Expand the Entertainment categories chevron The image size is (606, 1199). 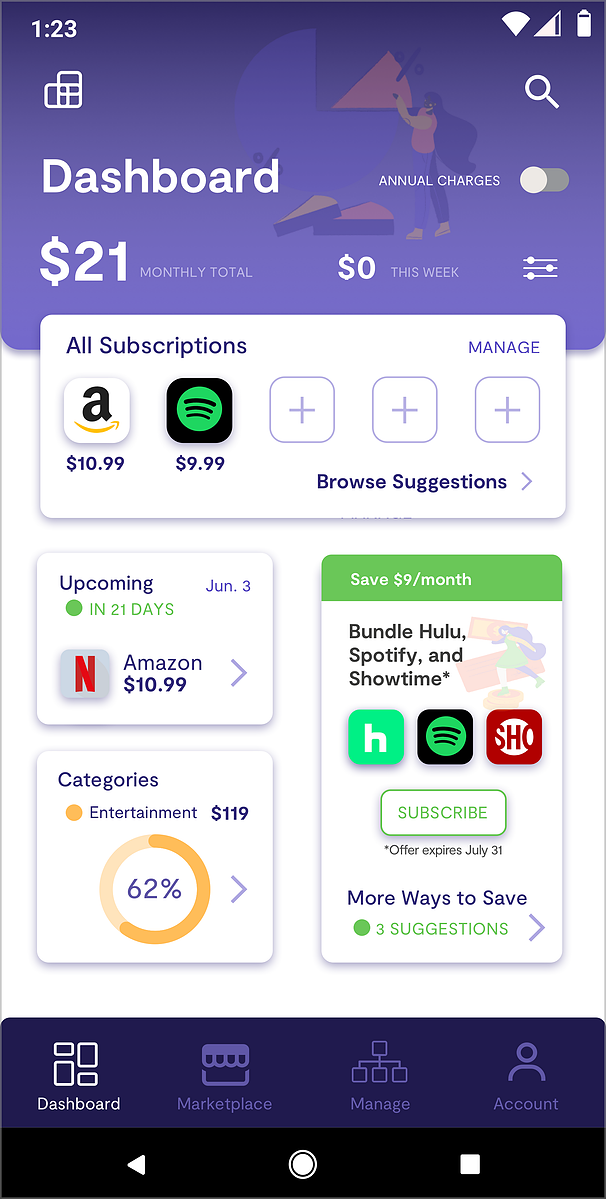[x=239, y=888]
